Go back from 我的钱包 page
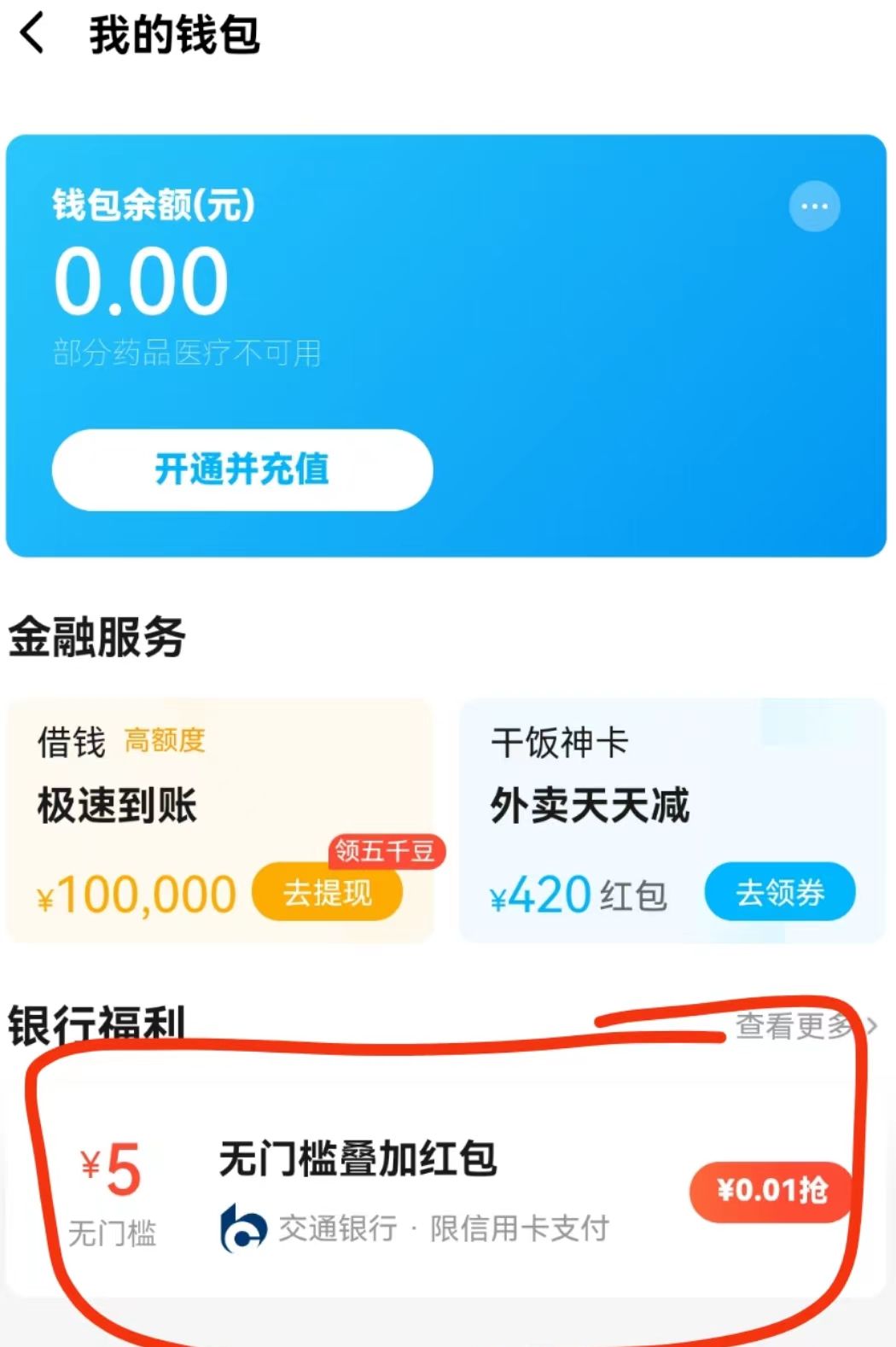This screenshot has height=1347, width=896. (32, 35)
